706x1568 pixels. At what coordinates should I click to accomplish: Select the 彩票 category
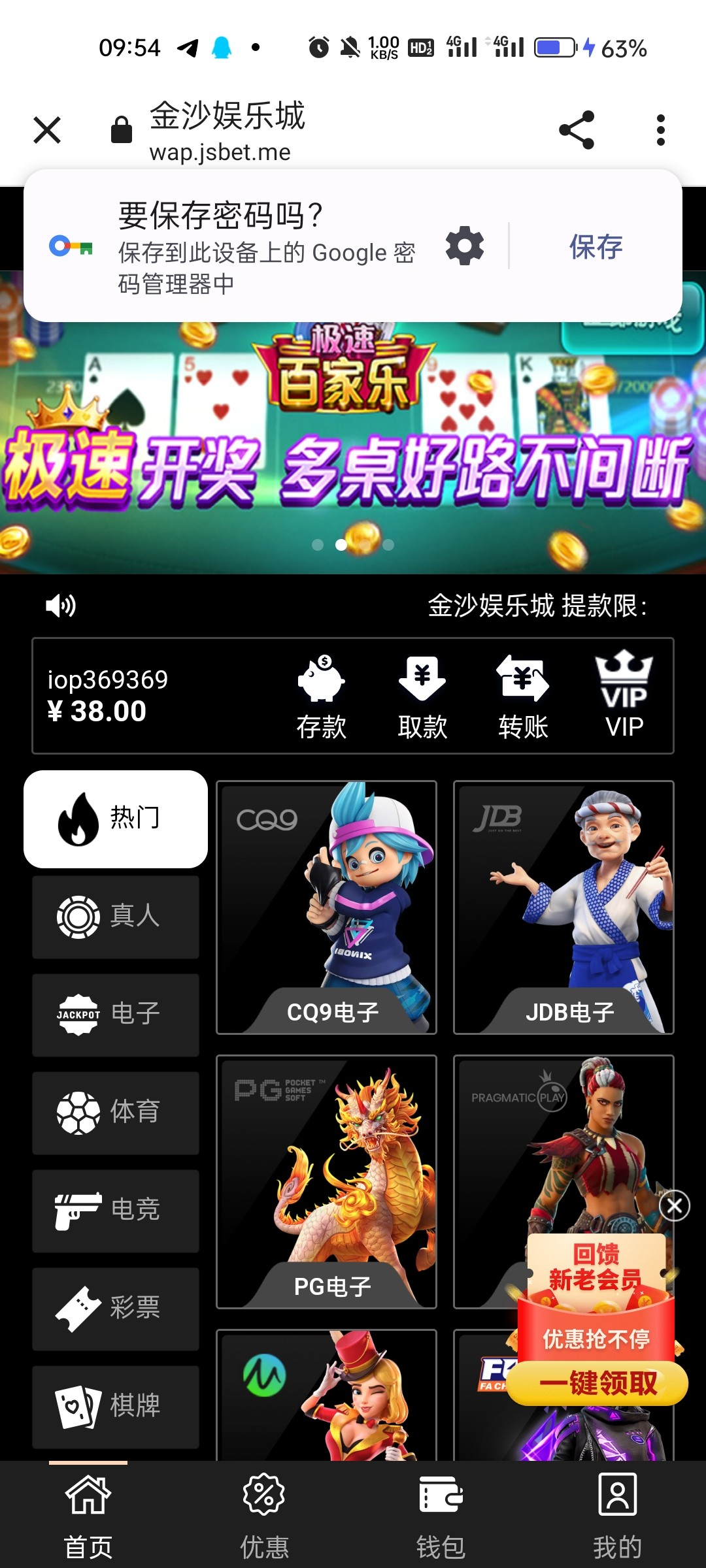[116, 1309]
